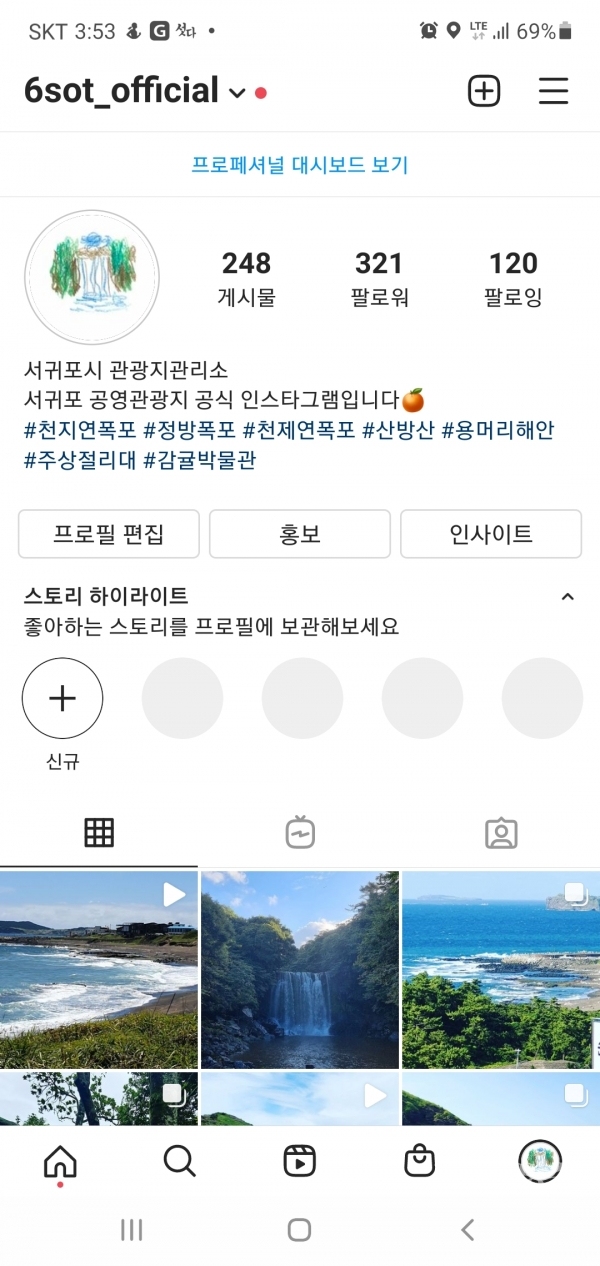
Task: Open the waterfall photo post
Action: (300, 970)
